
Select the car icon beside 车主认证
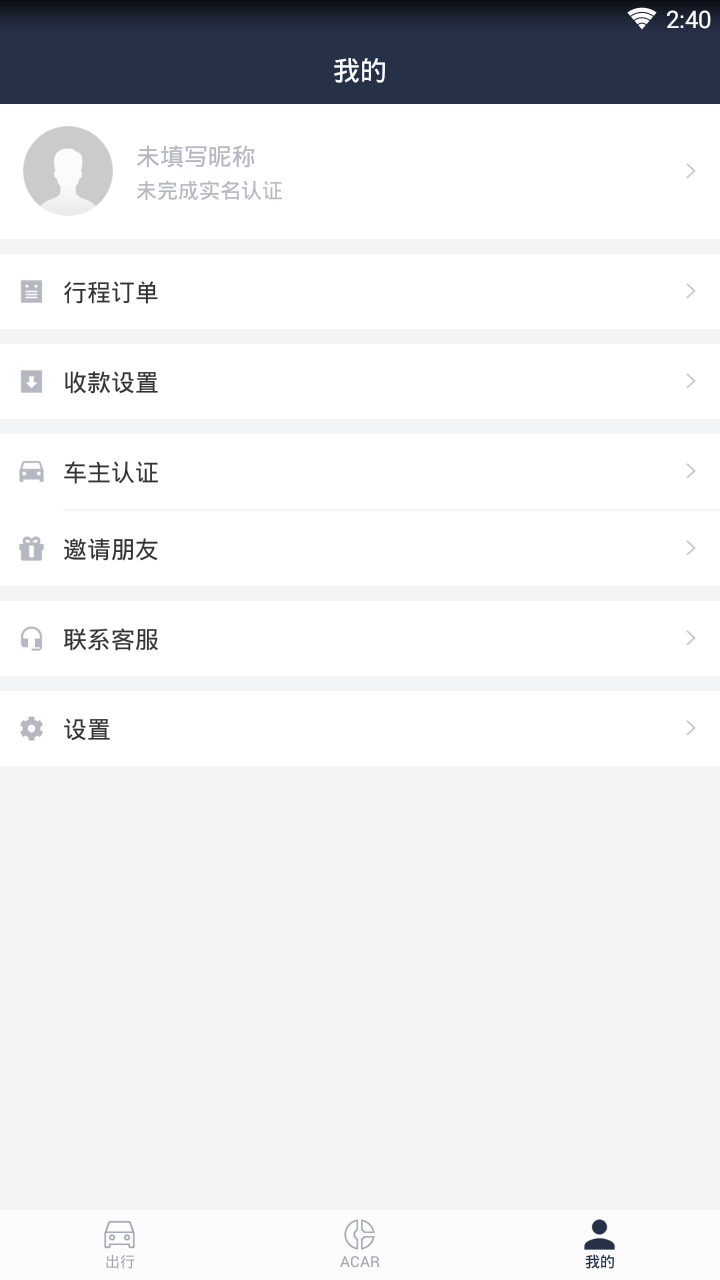(x=31, y=472)
